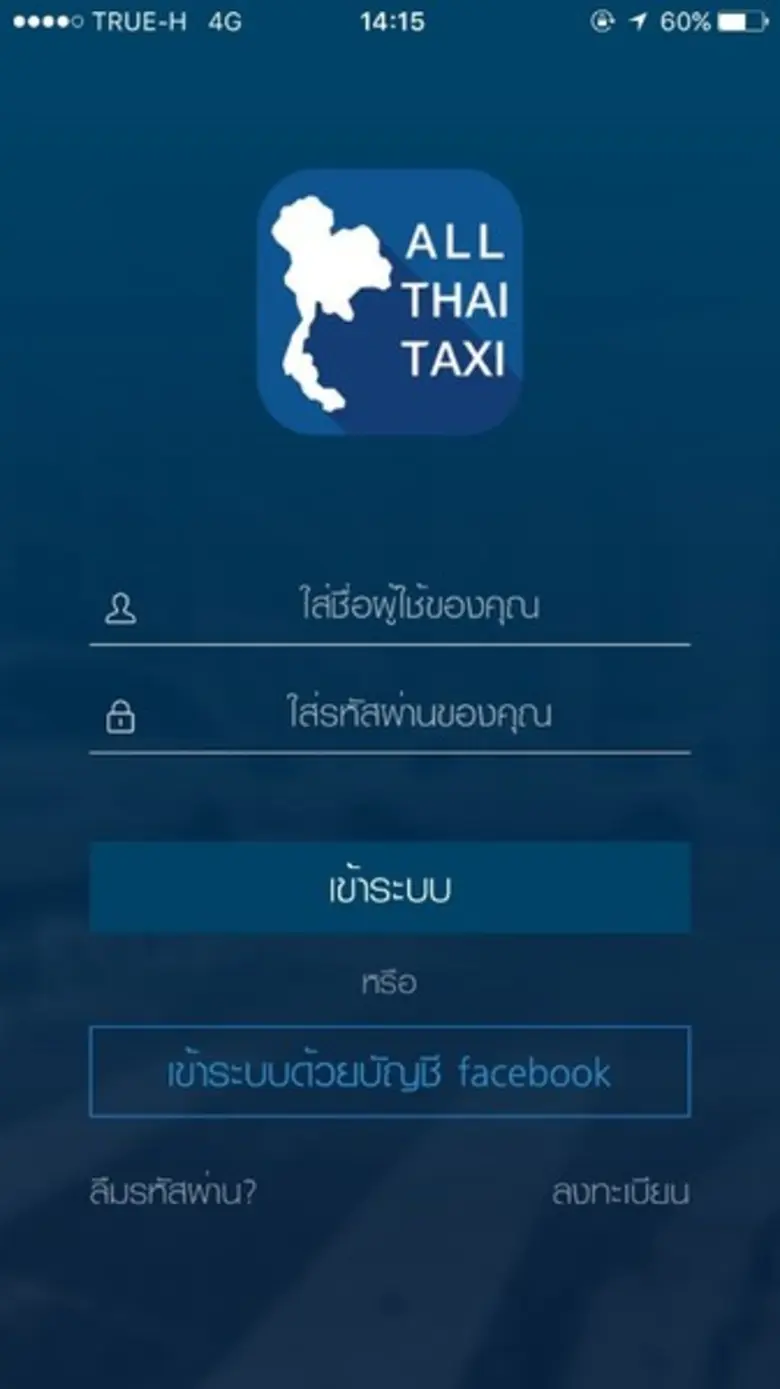Click the 4G network indicator
780x1389 pixels.
pos(227,20)
